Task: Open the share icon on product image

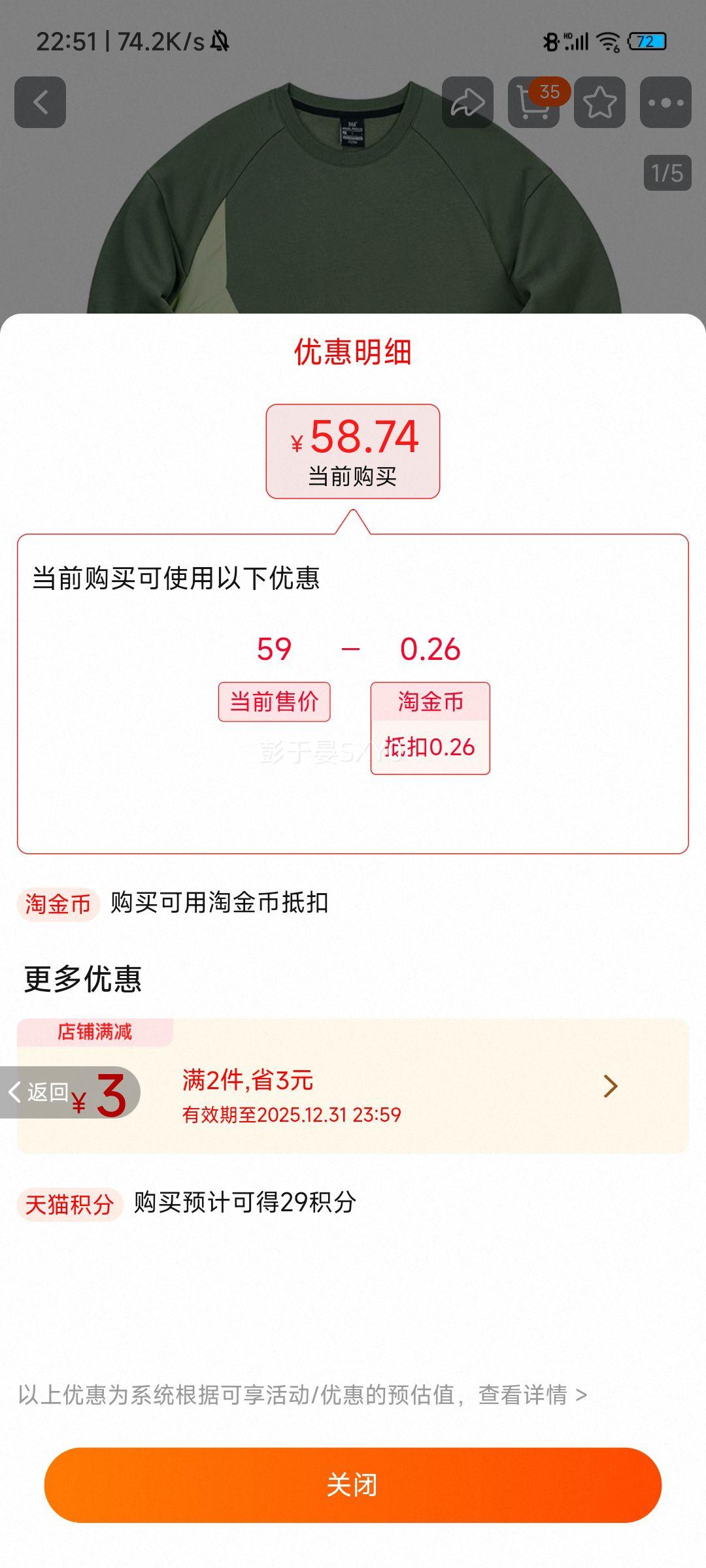Action: pos(468,101)
